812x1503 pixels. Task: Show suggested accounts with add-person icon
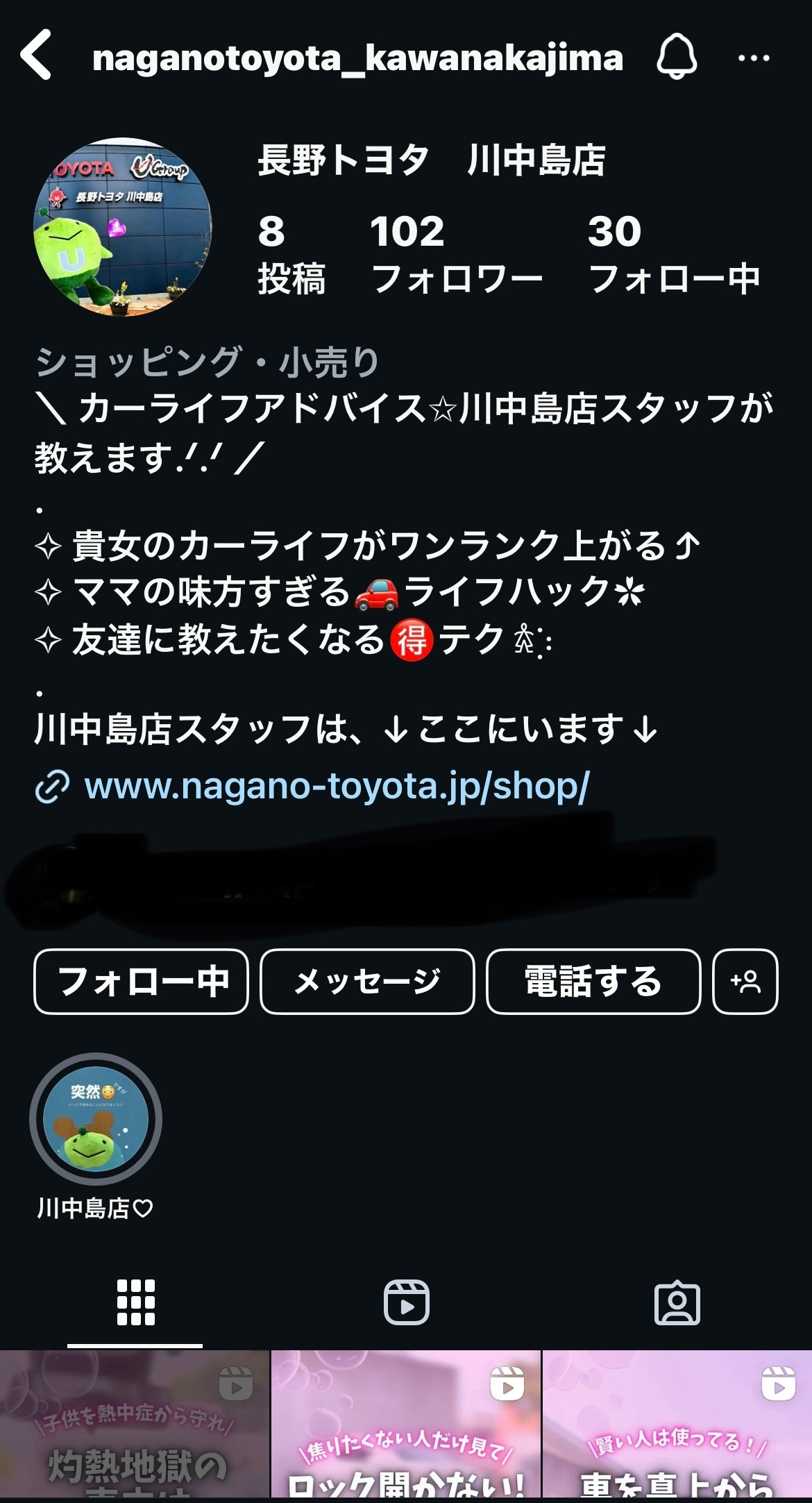tap(745, 981)
